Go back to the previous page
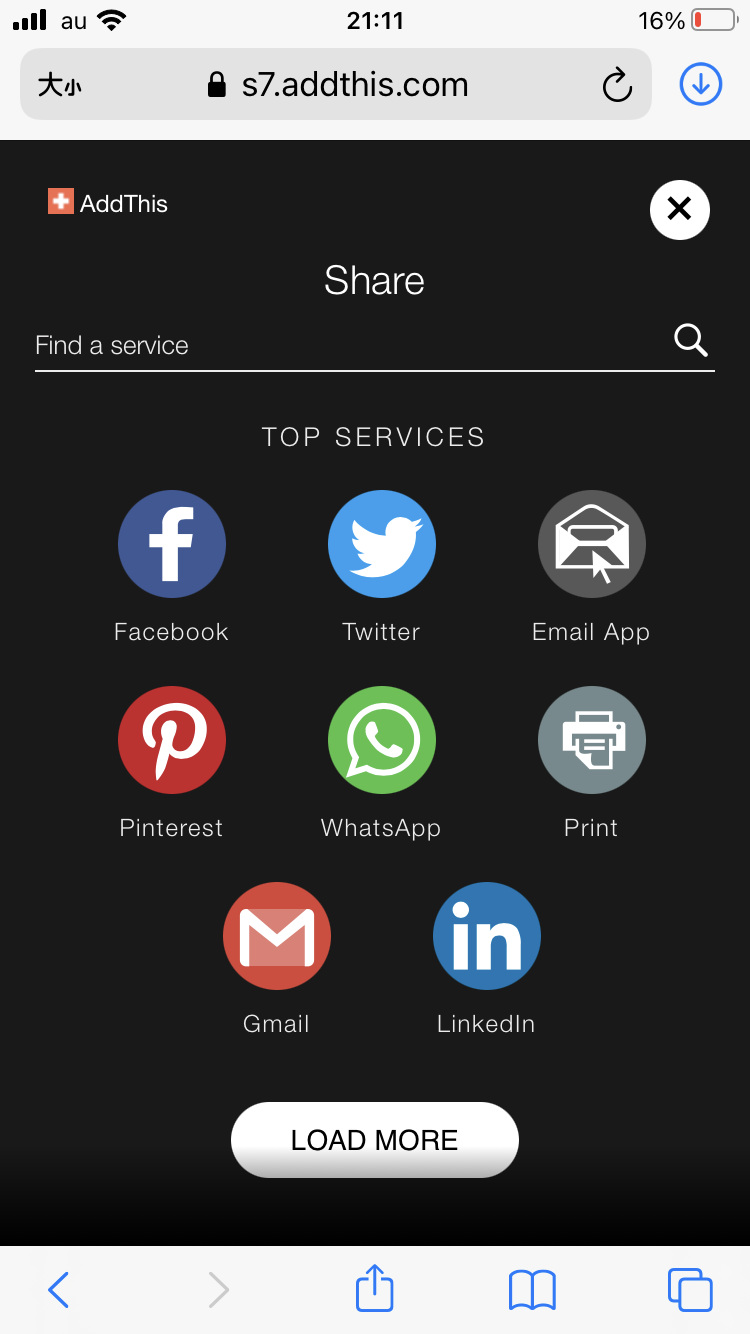The height and width of the screenshot is (1334, 750). point(59,1290)
